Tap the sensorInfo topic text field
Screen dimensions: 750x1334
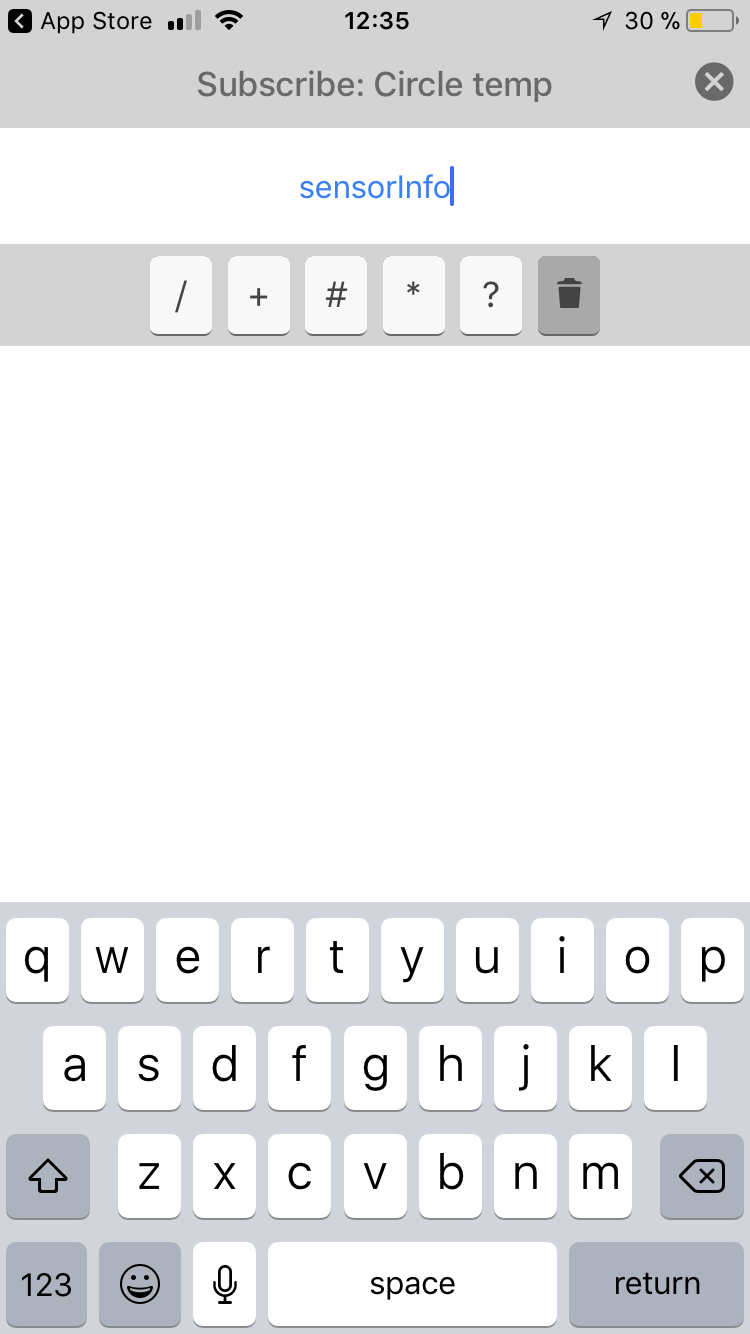coord(375,187)
